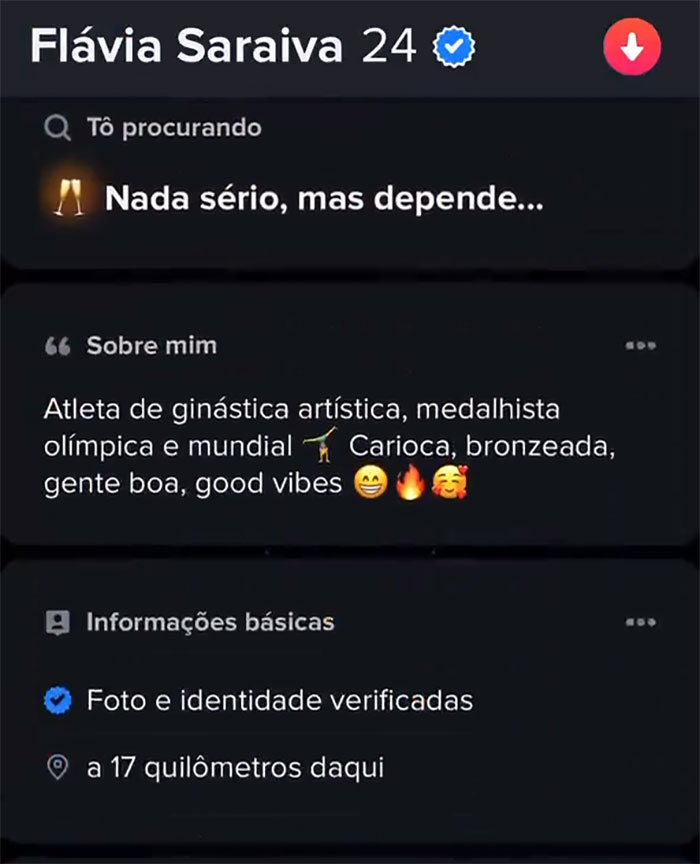Open more options for Informações básicas

640,622
